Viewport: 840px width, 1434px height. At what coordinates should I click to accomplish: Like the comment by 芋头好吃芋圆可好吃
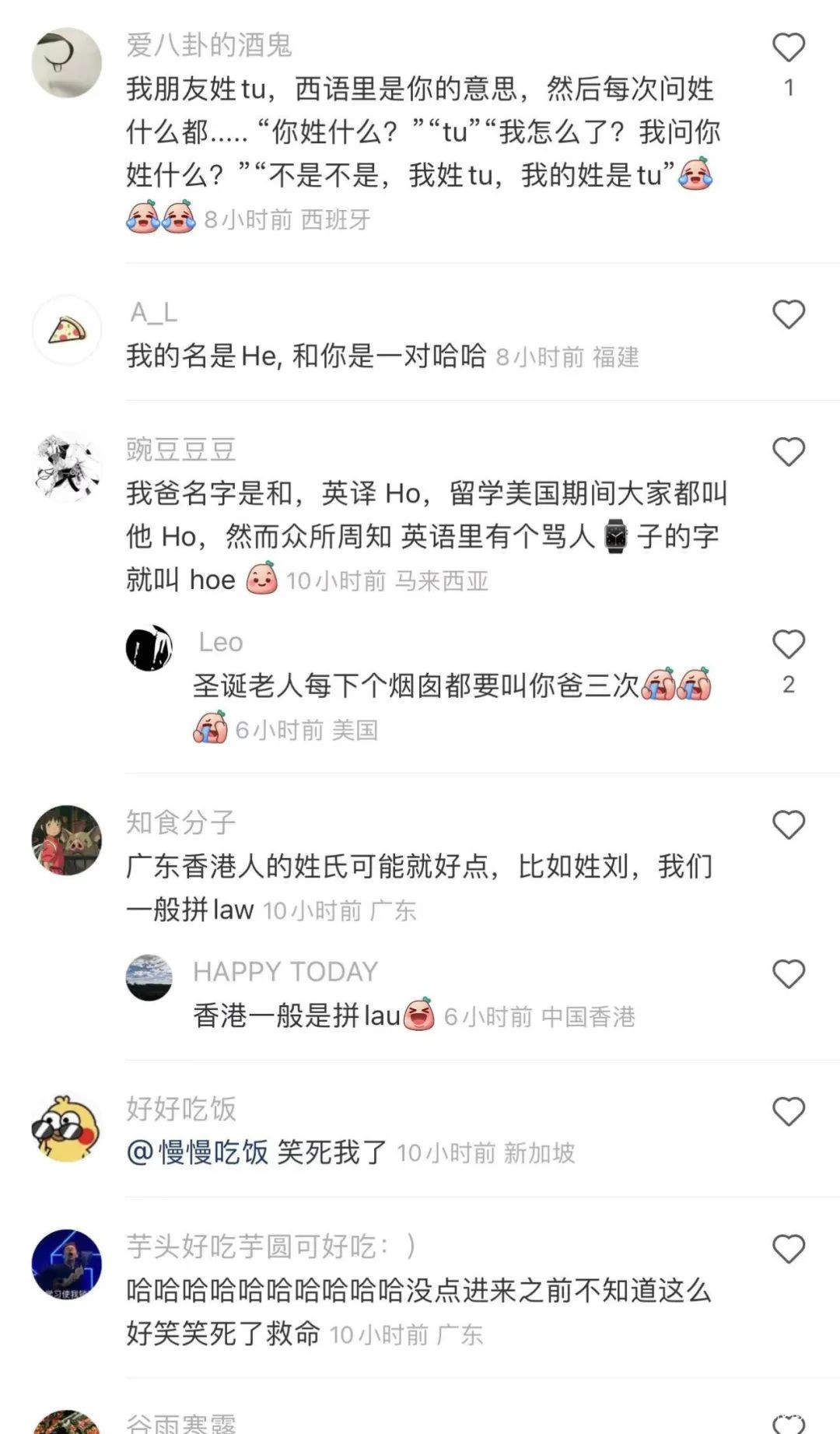[788, 1250]
